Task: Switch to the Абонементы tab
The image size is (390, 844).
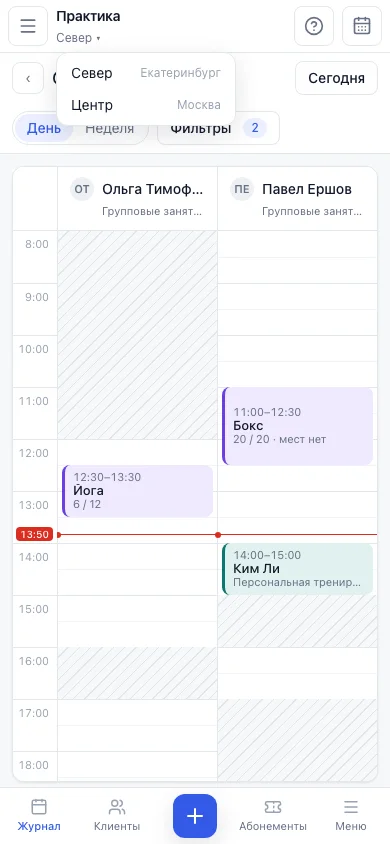Action: [273, 815]
